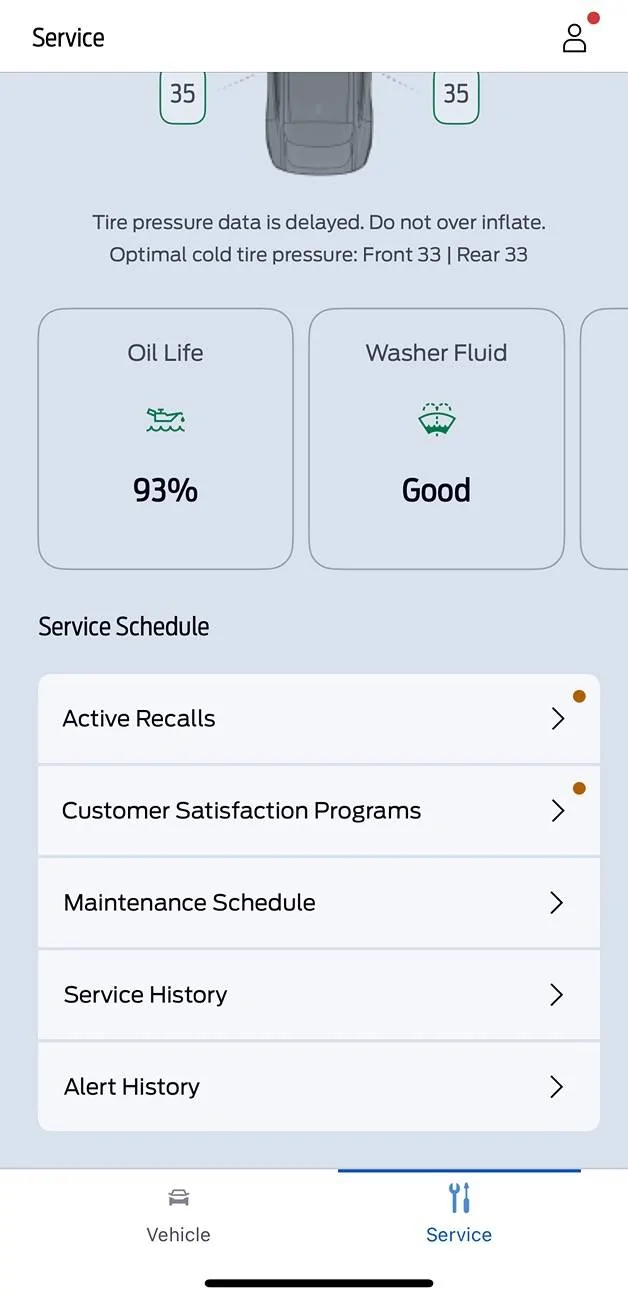The image size is (628, 1300).
Task: Open the Oil Life card
Action: click(165, 439)
